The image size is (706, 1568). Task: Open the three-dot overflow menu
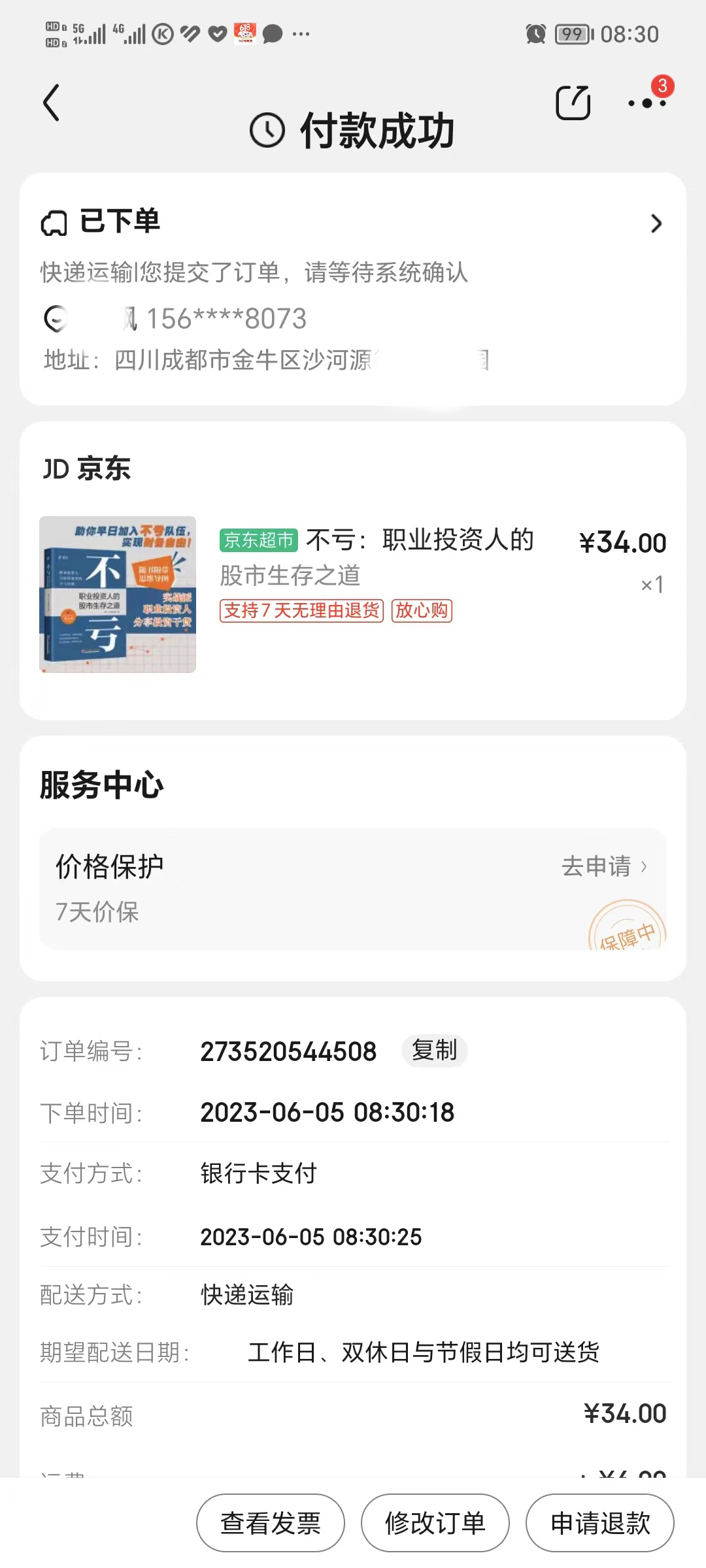point(647,103)
